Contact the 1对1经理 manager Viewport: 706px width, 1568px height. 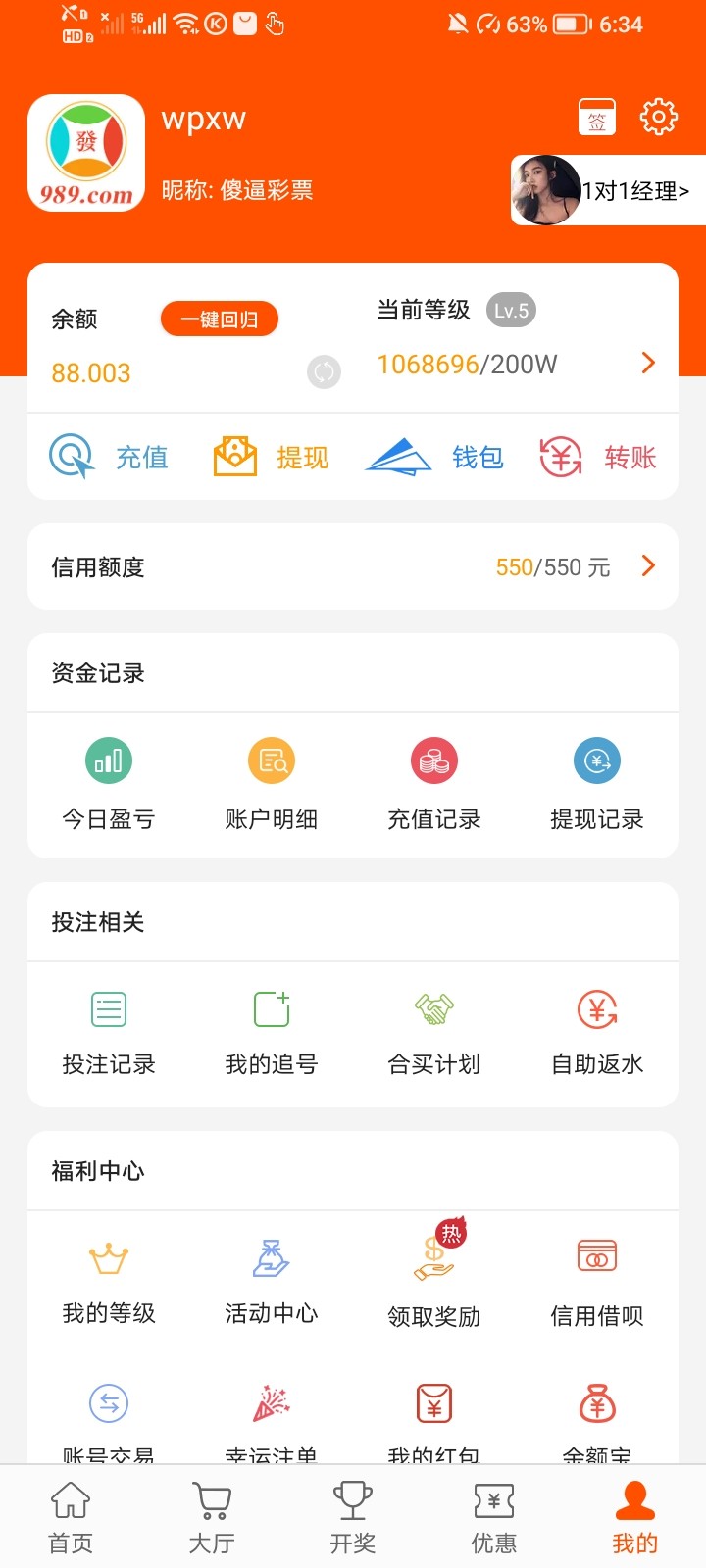608,190
